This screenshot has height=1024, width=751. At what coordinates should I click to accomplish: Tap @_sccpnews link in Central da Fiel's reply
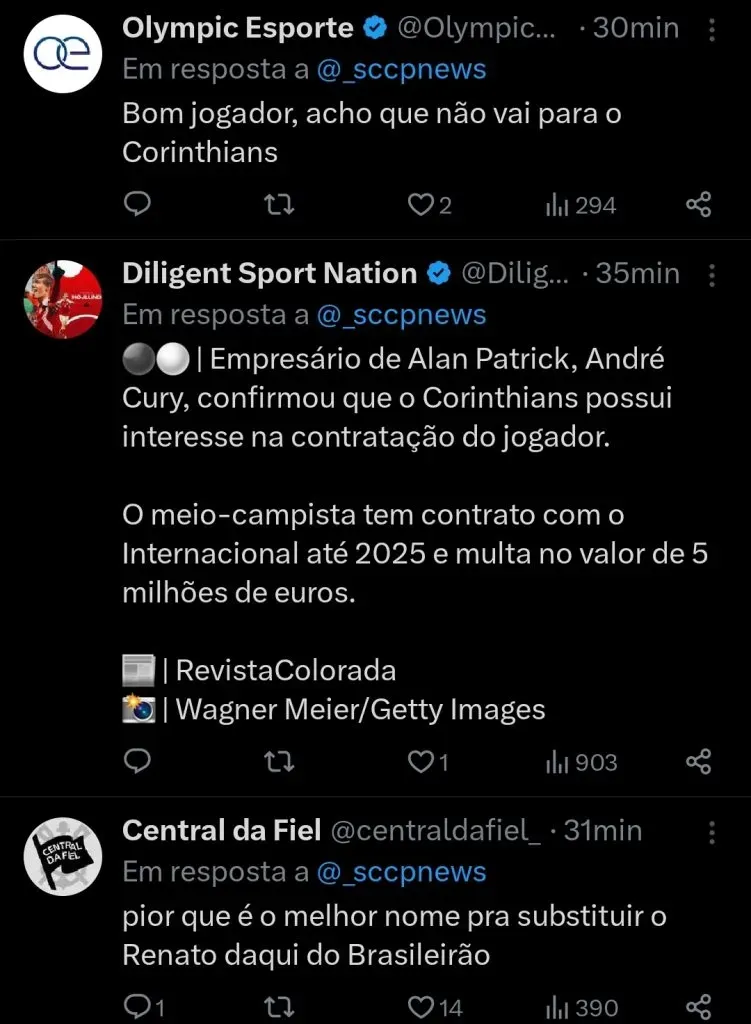point(401,872)
